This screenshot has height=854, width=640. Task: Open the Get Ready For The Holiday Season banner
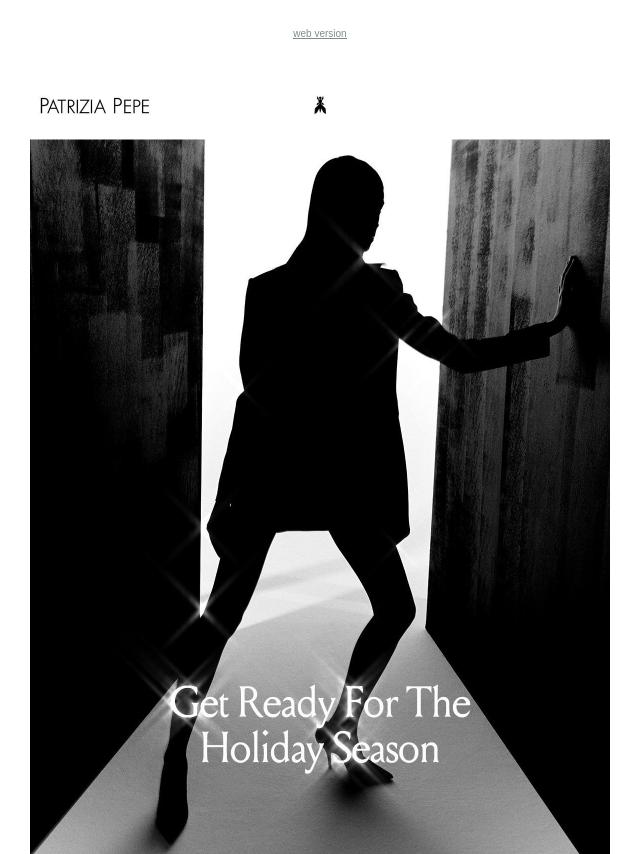tap(319, 496)
